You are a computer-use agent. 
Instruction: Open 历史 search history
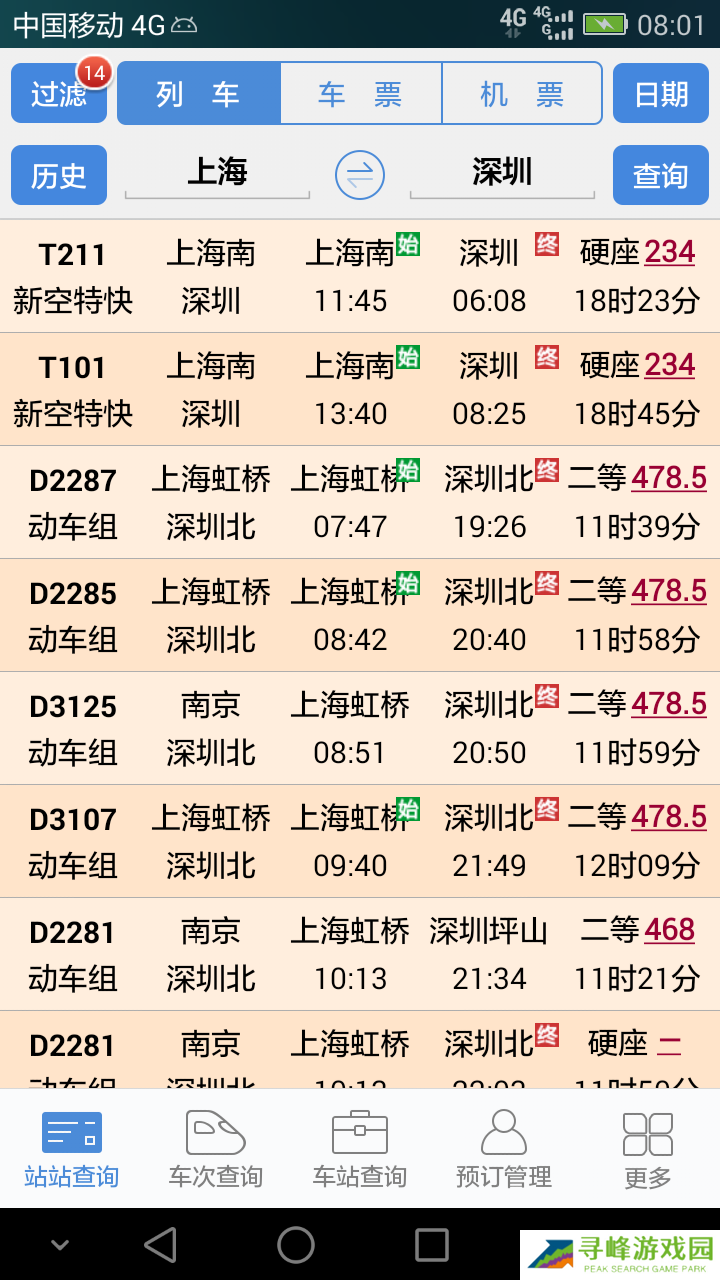tap(58, 175)
